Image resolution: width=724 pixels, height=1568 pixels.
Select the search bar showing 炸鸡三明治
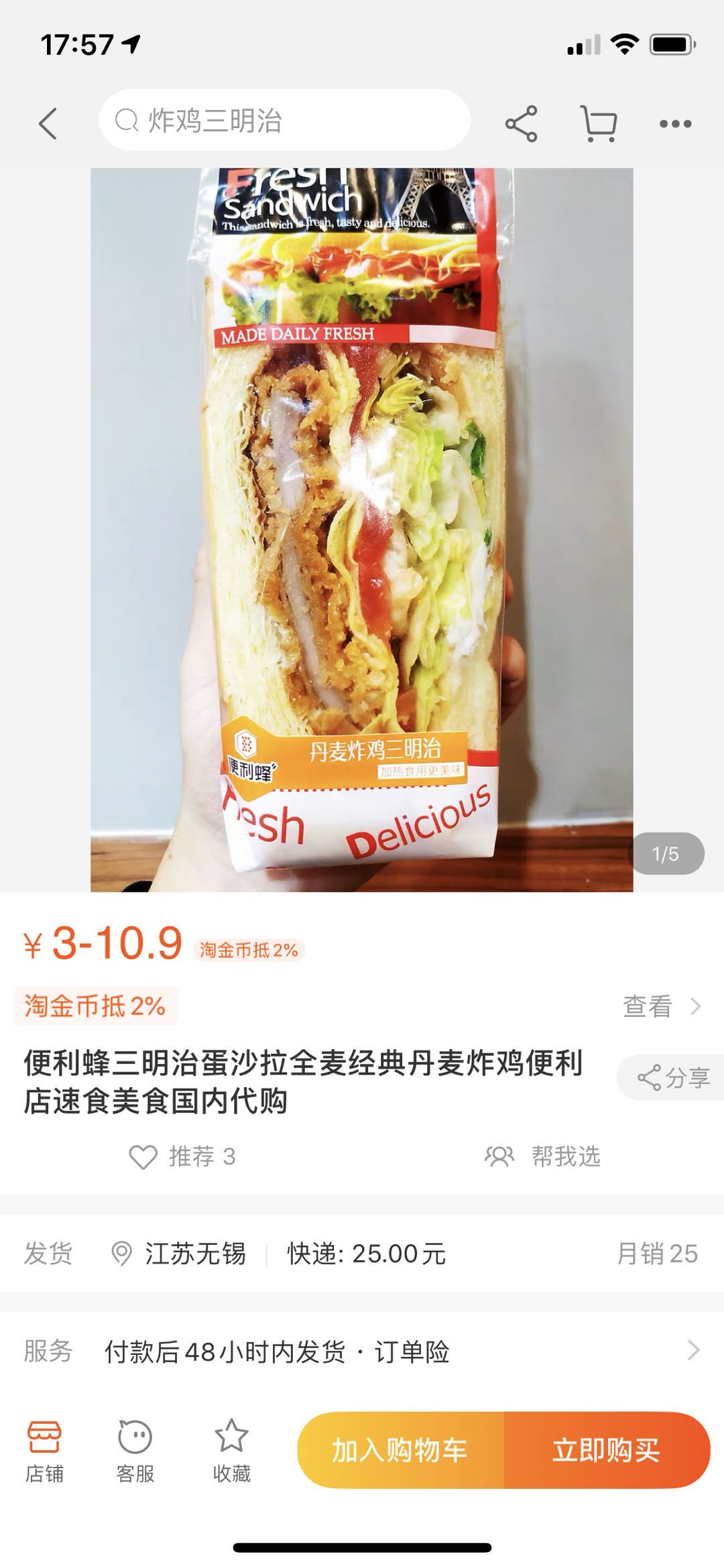[x=288, y=121]
